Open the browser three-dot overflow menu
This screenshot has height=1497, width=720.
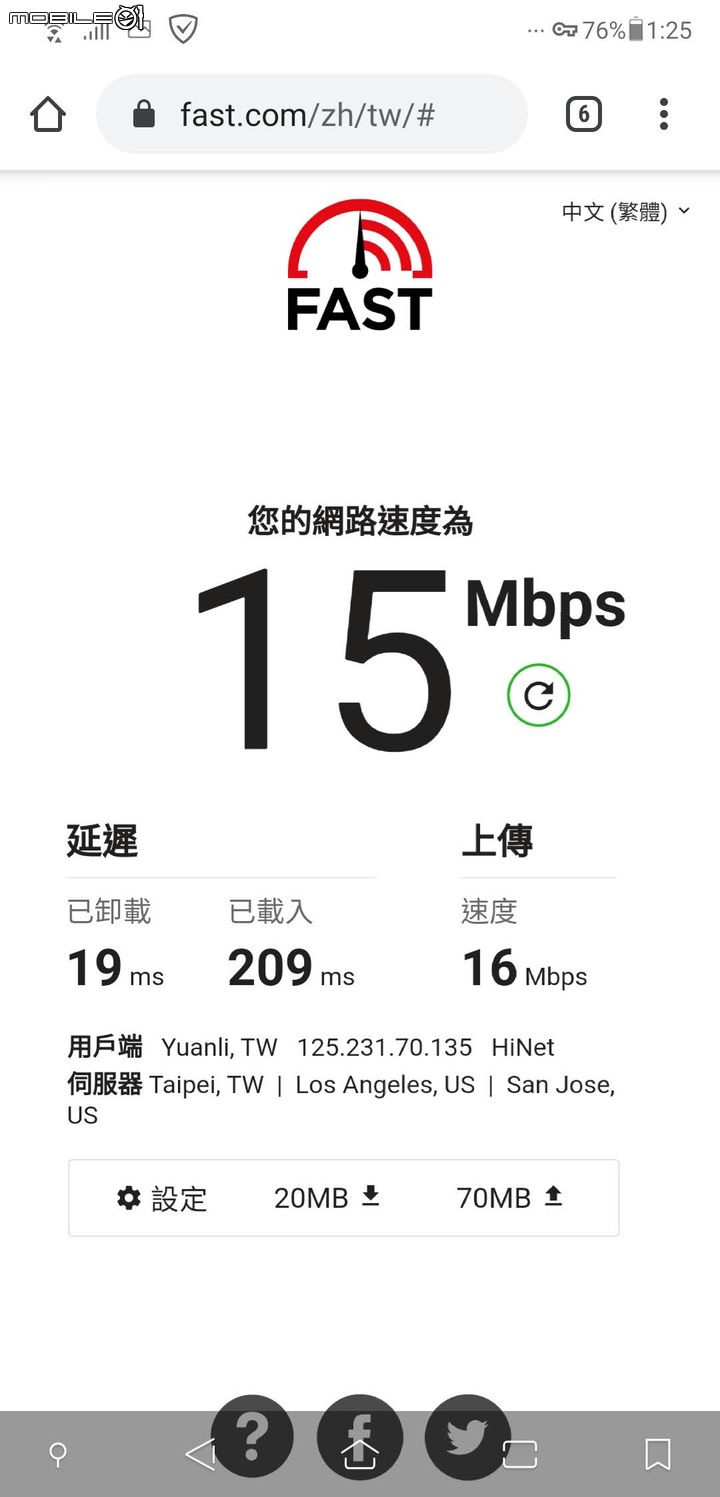(x=663, y=114)
